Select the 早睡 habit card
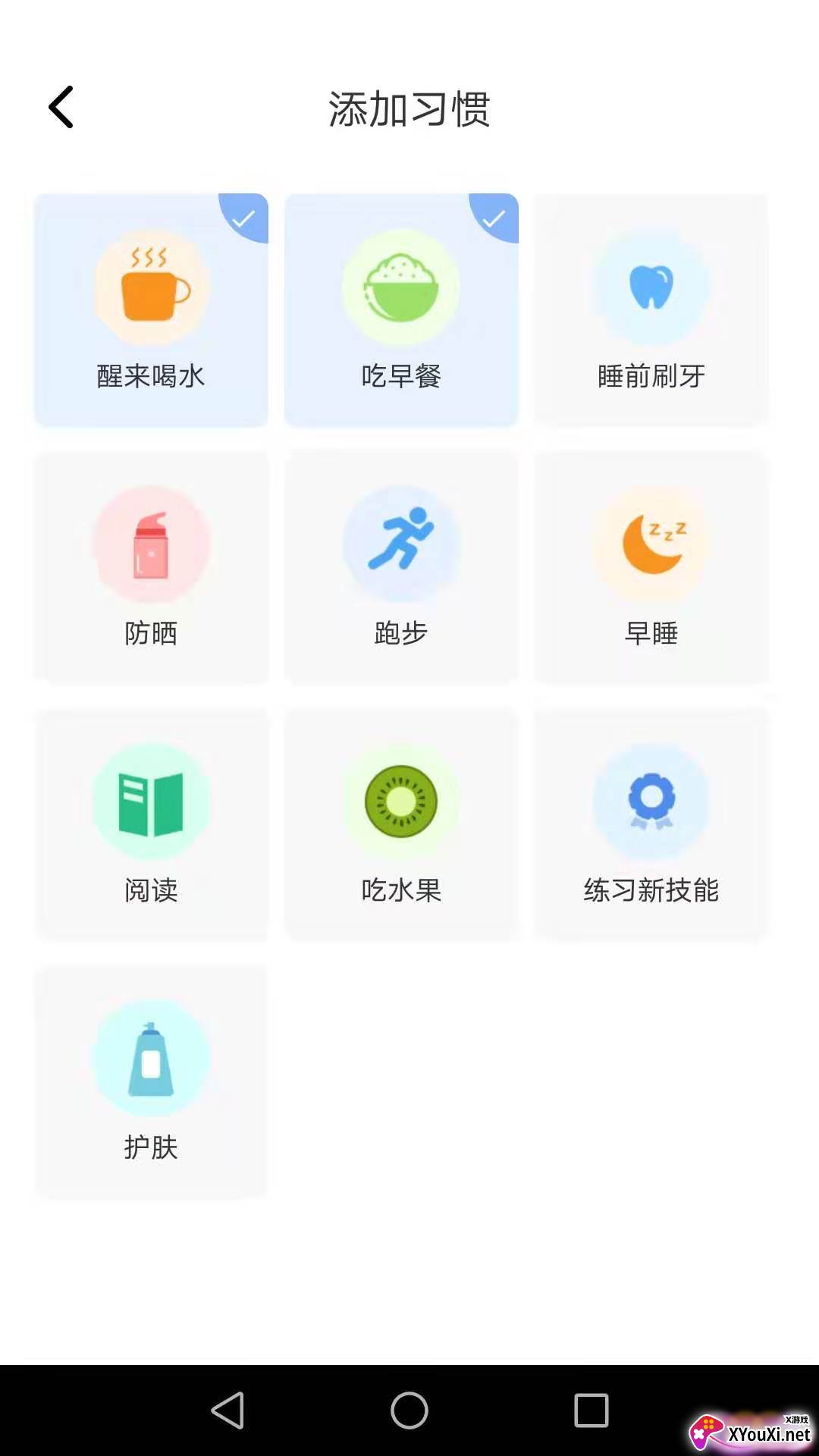This screenshot has width=819, height=1456. (x=652, y=566)
